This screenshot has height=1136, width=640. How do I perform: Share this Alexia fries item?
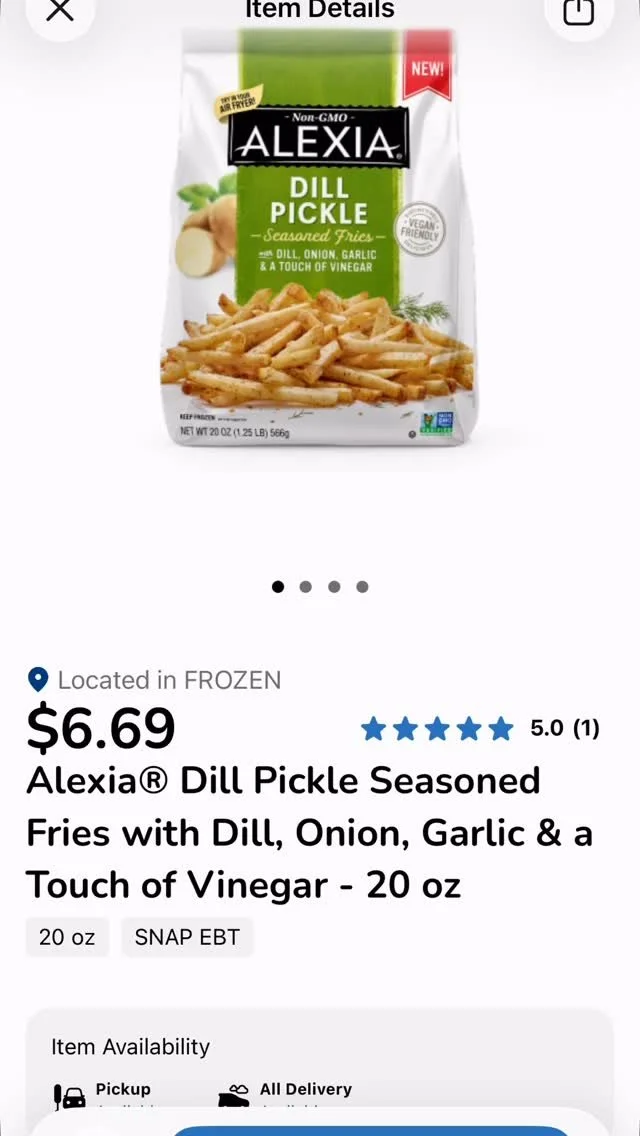579,11
